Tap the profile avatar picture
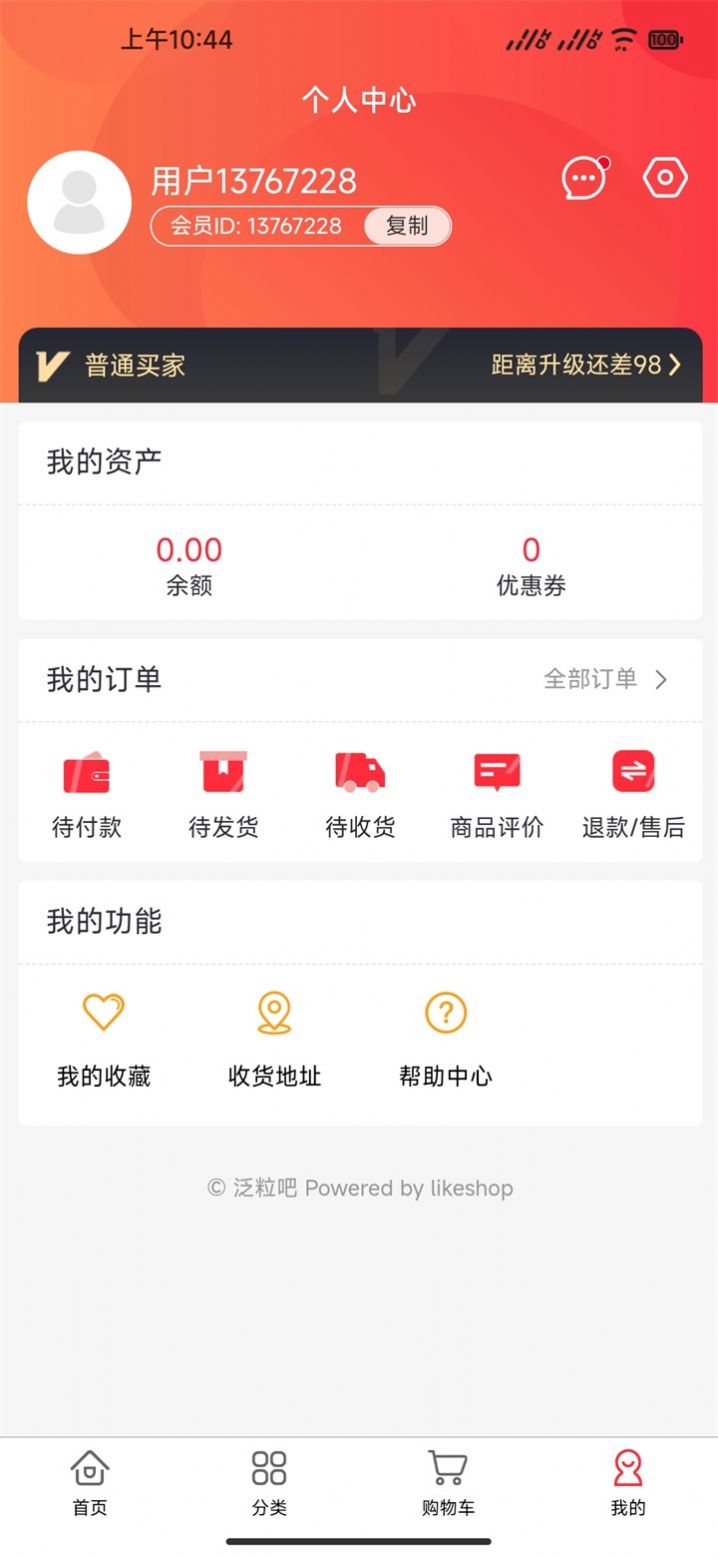 click(x=79, y=202)
